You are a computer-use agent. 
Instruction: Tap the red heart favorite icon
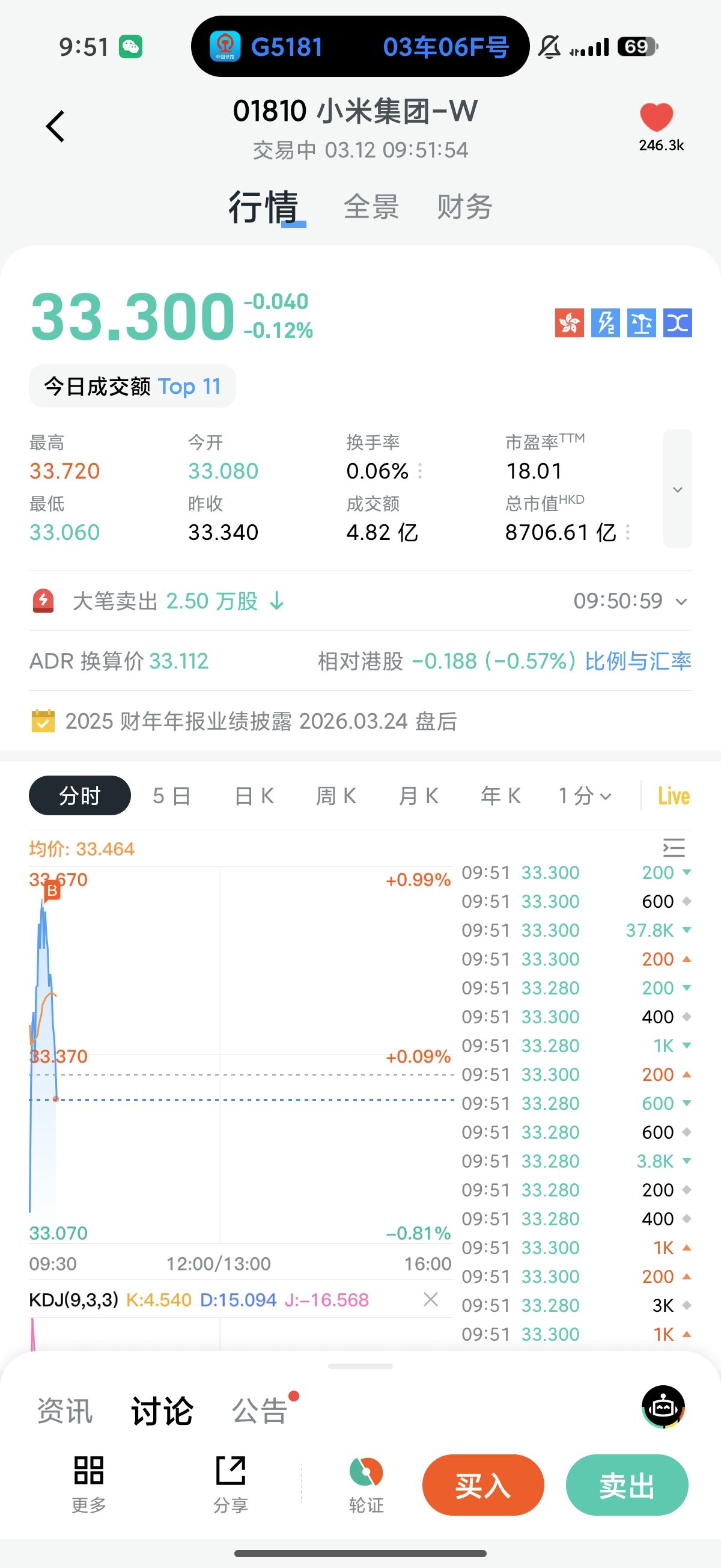656,117
